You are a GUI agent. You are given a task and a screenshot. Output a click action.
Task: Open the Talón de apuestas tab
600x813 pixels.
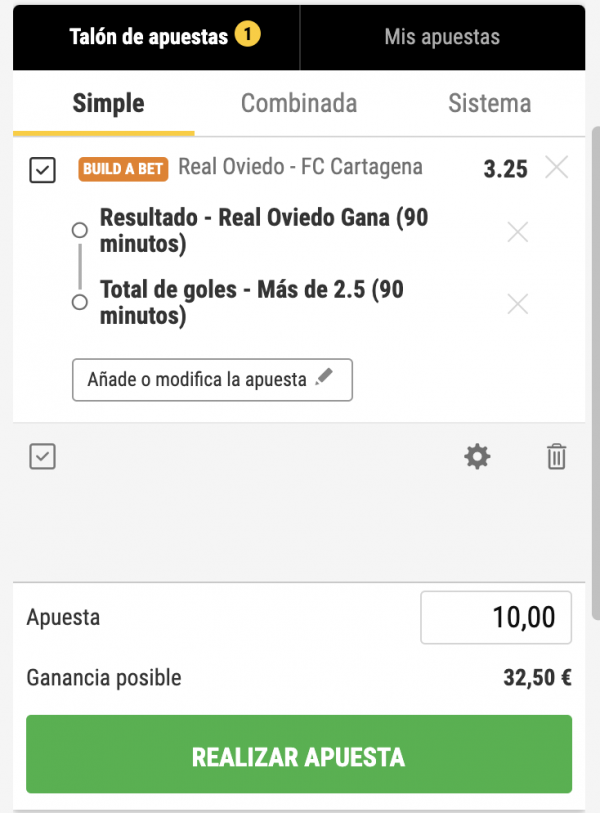(157, 38)
